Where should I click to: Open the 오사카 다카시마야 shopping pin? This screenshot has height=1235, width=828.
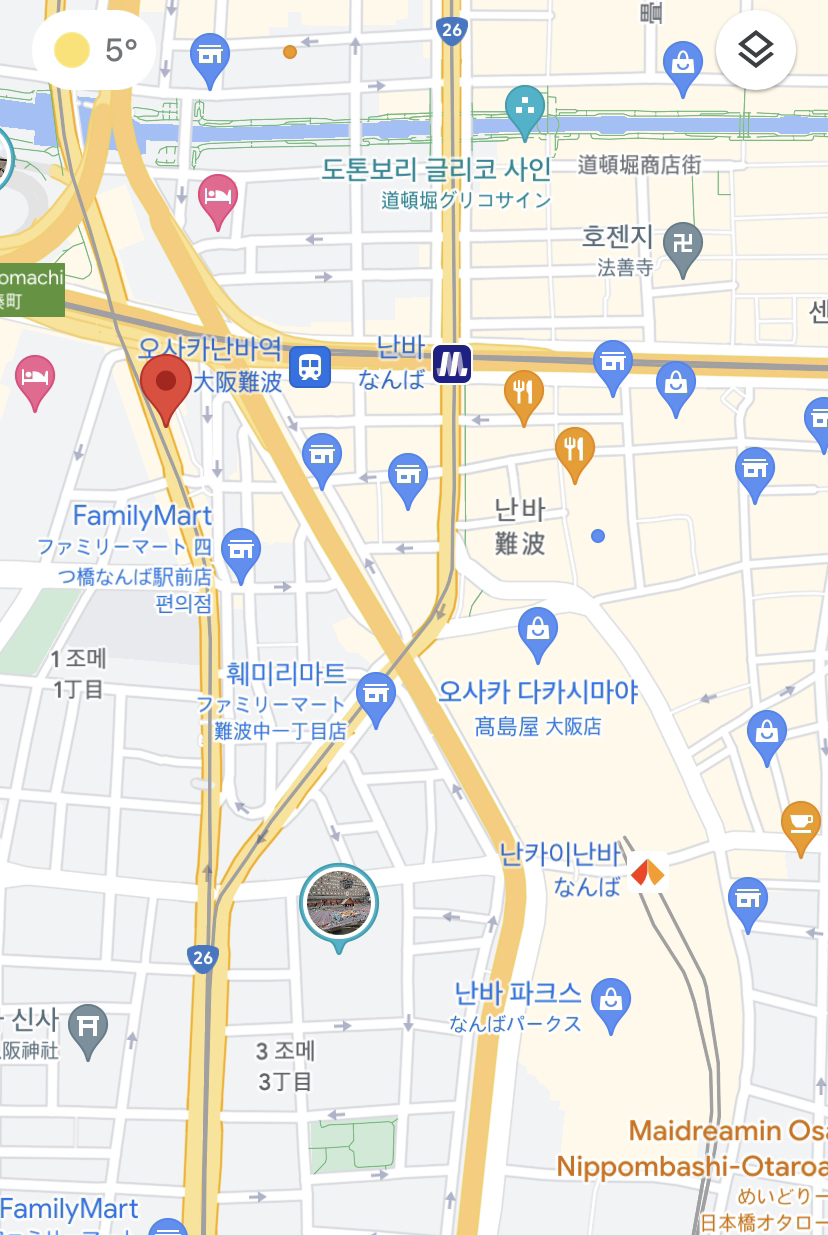[538, 634]
